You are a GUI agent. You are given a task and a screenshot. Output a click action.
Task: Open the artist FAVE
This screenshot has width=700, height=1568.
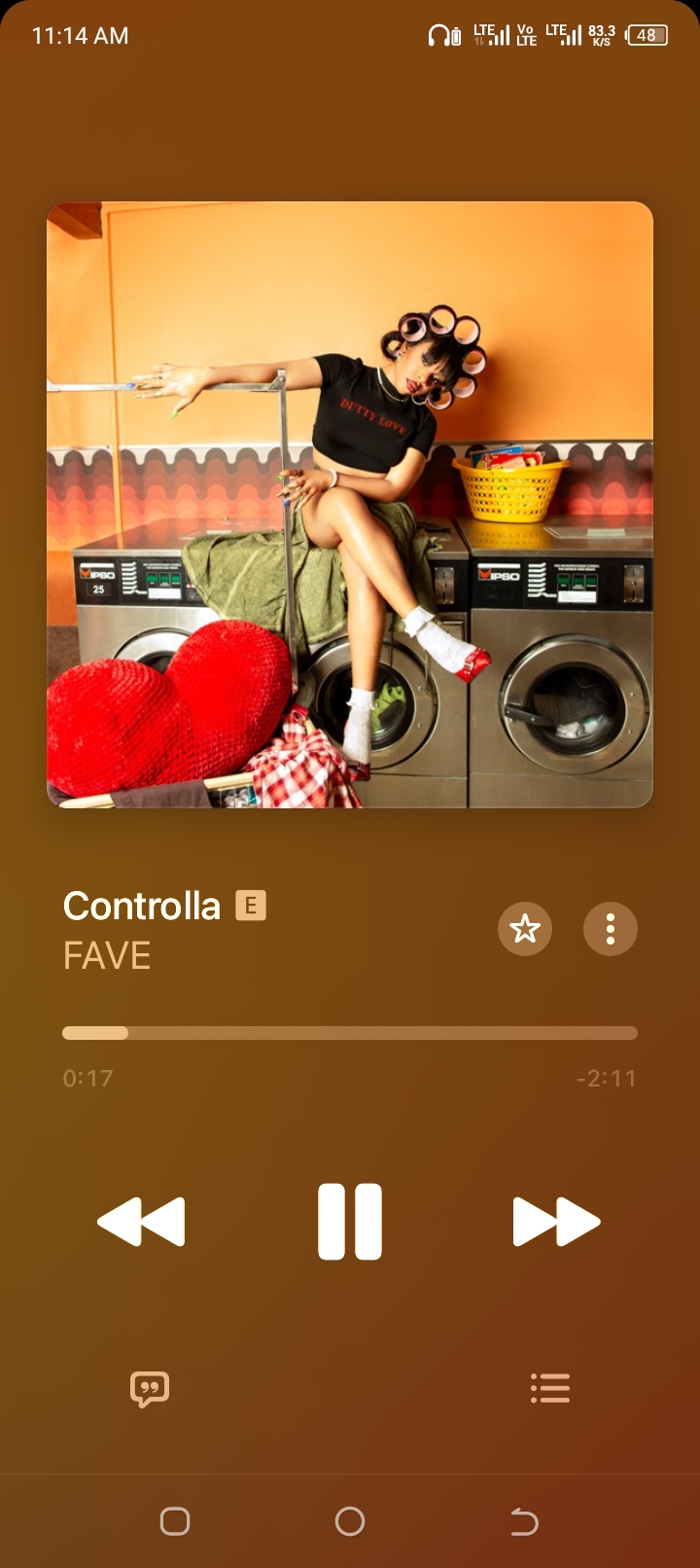point(107,956)
